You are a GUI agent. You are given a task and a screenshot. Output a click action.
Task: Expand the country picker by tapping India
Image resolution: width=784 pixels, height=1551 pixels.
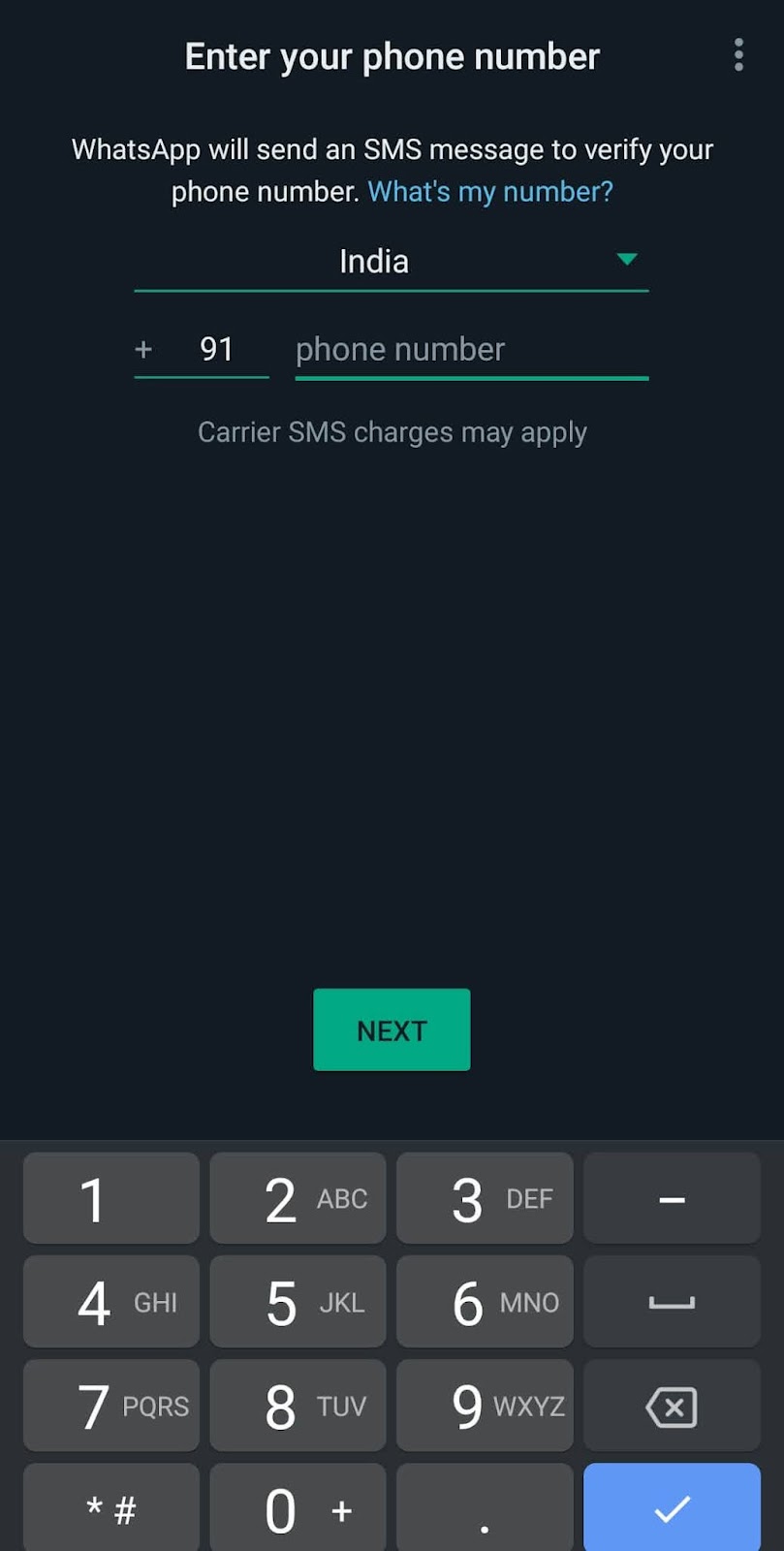pyautogui.click(x=374, y=260)
